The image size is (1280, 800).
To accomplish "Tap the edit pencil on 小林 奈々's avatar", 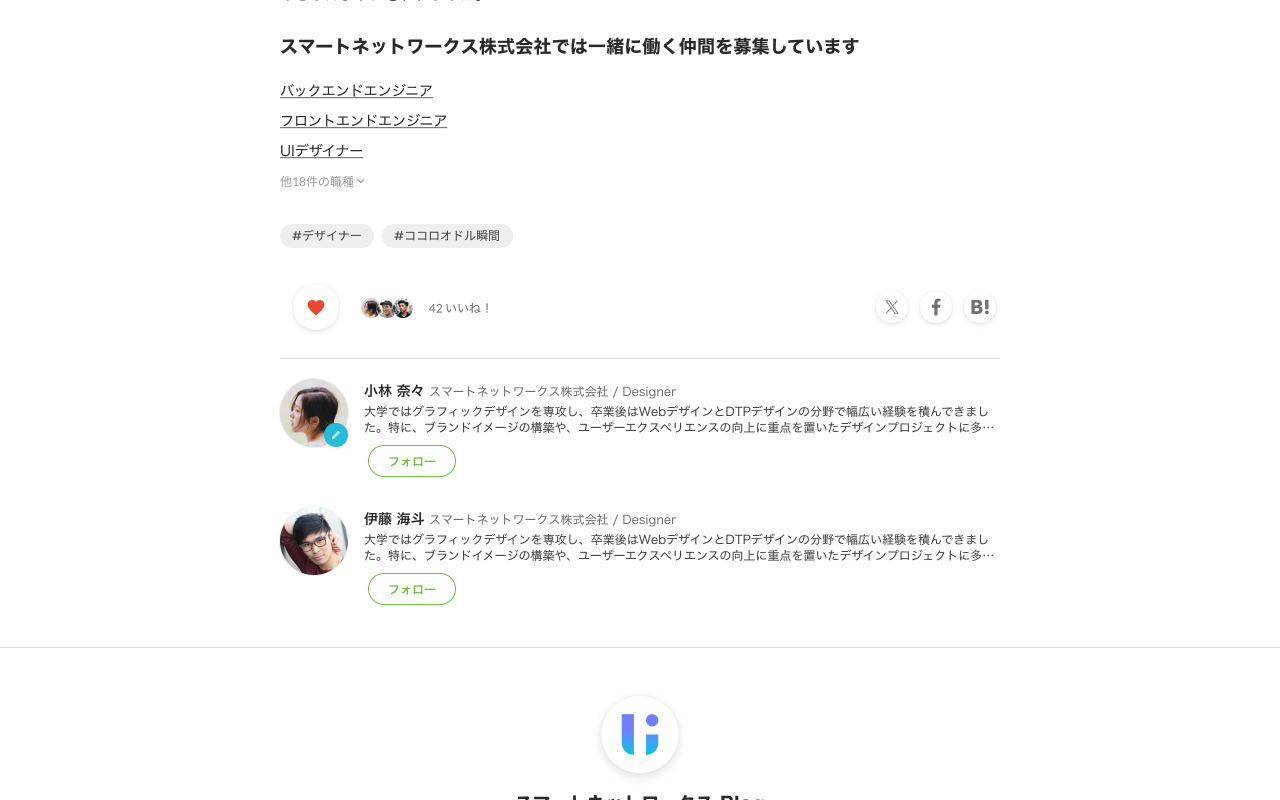I will [x=336, y=435].
